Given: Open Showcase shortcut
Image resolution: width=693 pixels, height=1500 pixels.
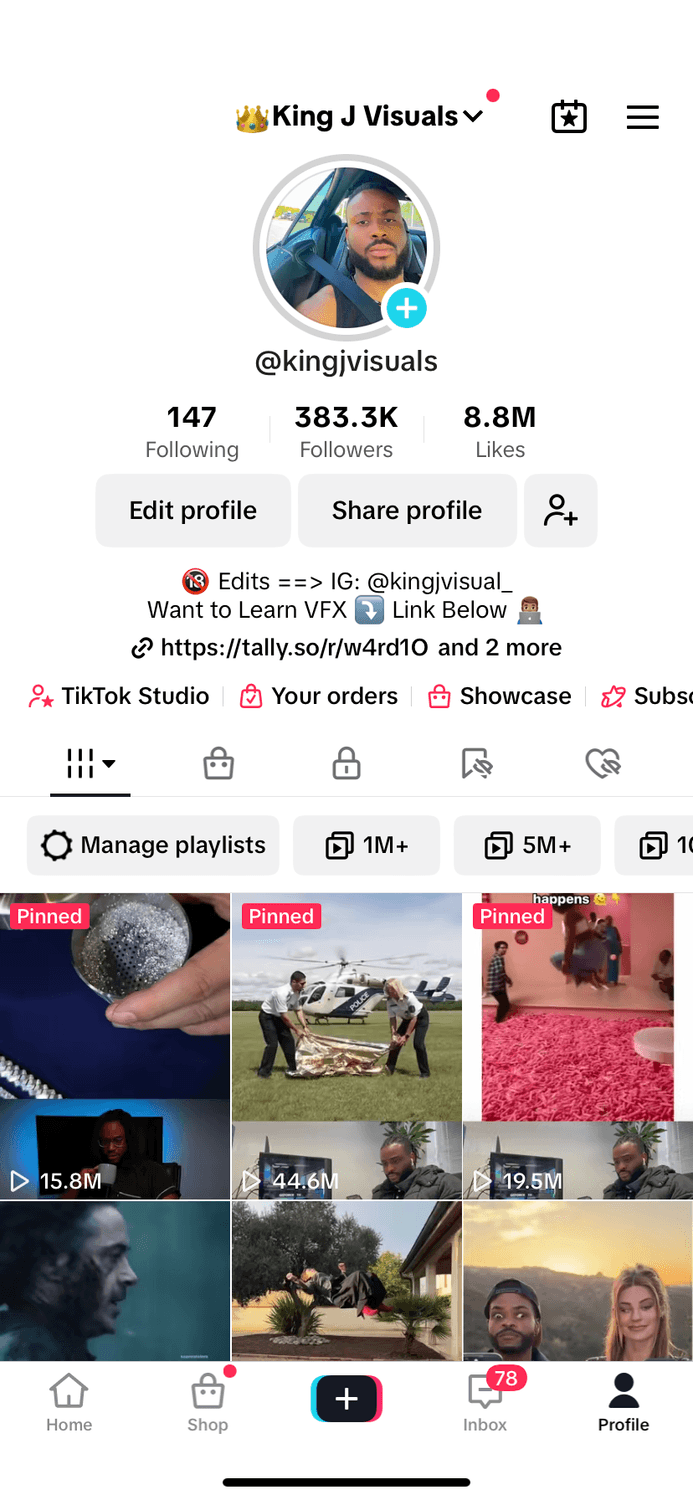Looking at the screenshot, I should (x=500, y=696).
